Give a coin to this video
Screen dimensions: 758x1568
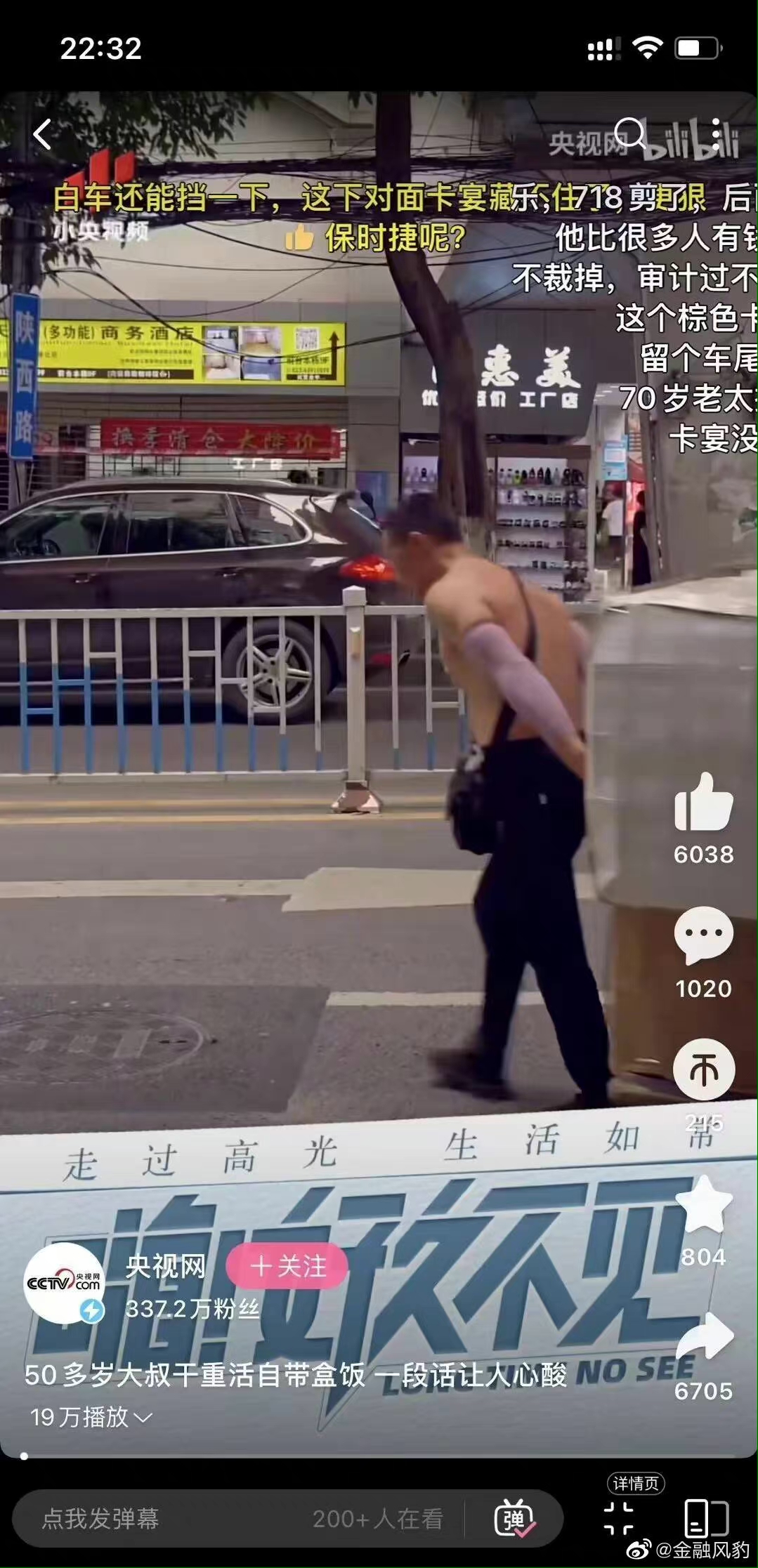tap(703, 1069)
